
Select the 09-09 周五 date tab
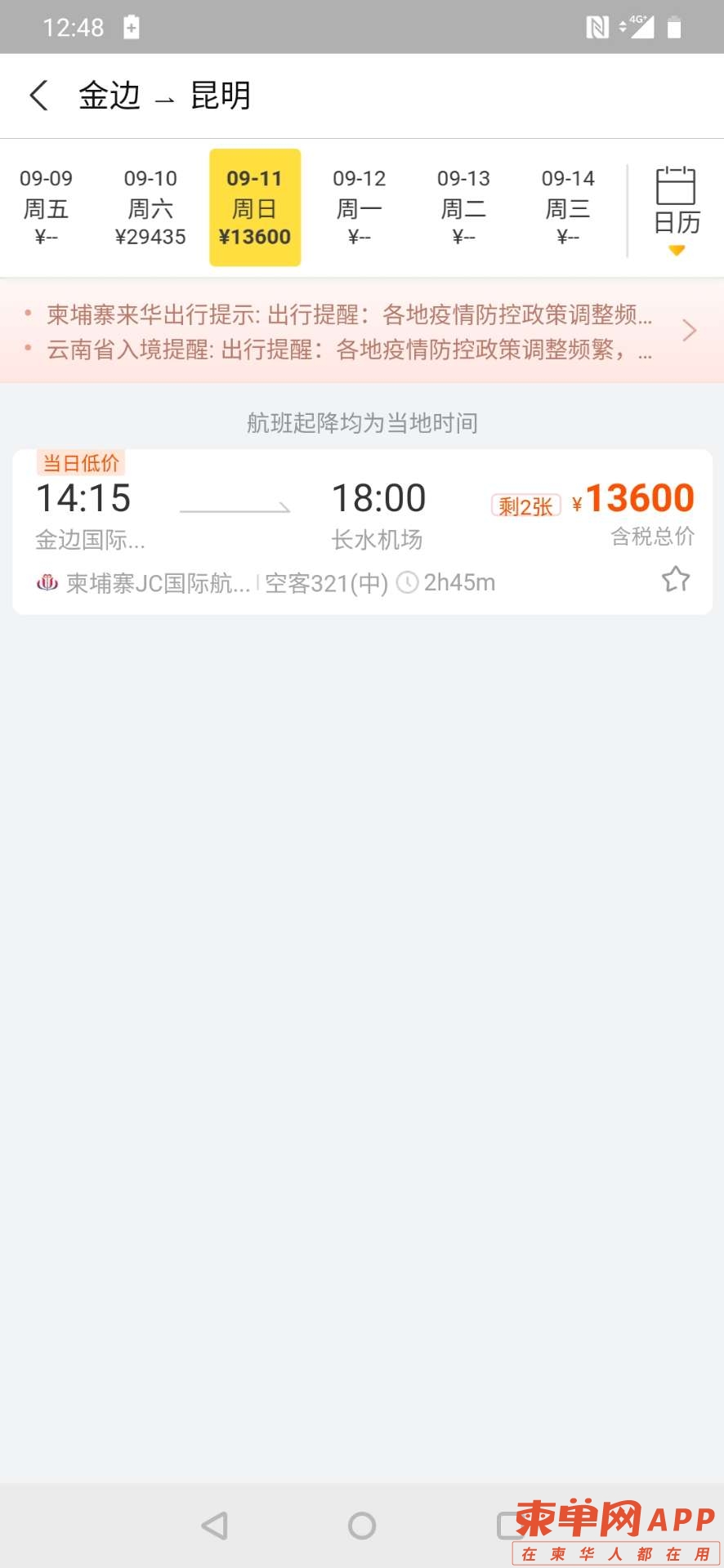point(46,207)
